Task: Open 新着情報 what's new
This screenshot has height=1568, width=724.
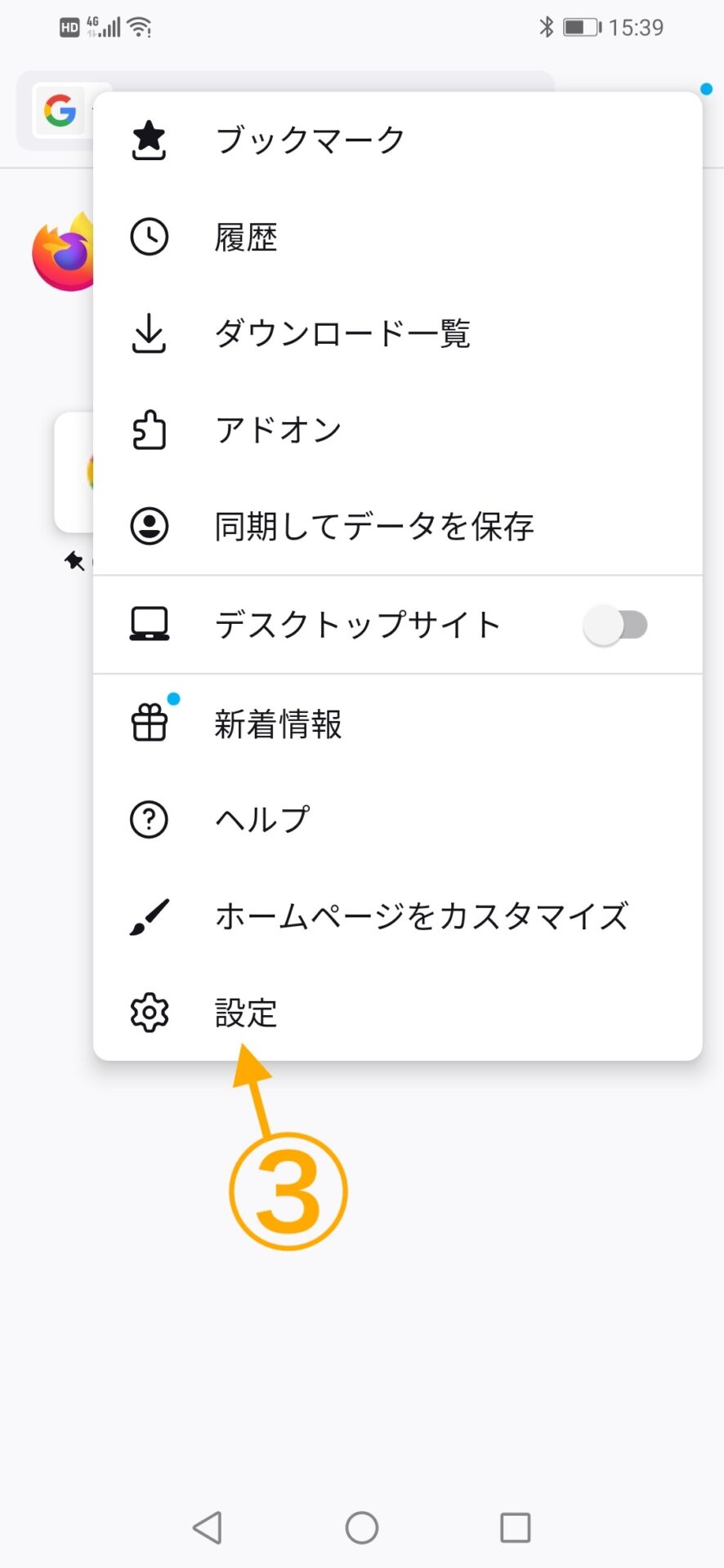Action: (x=398, y=724)
